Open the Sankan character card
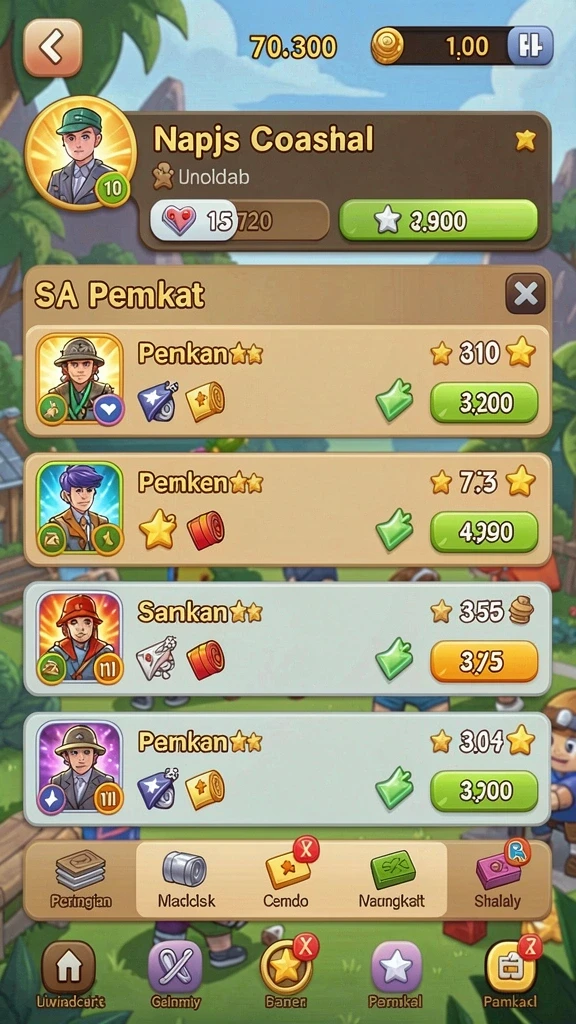The height and width of the screenshot is (1024, 576). tap(287, 639)
